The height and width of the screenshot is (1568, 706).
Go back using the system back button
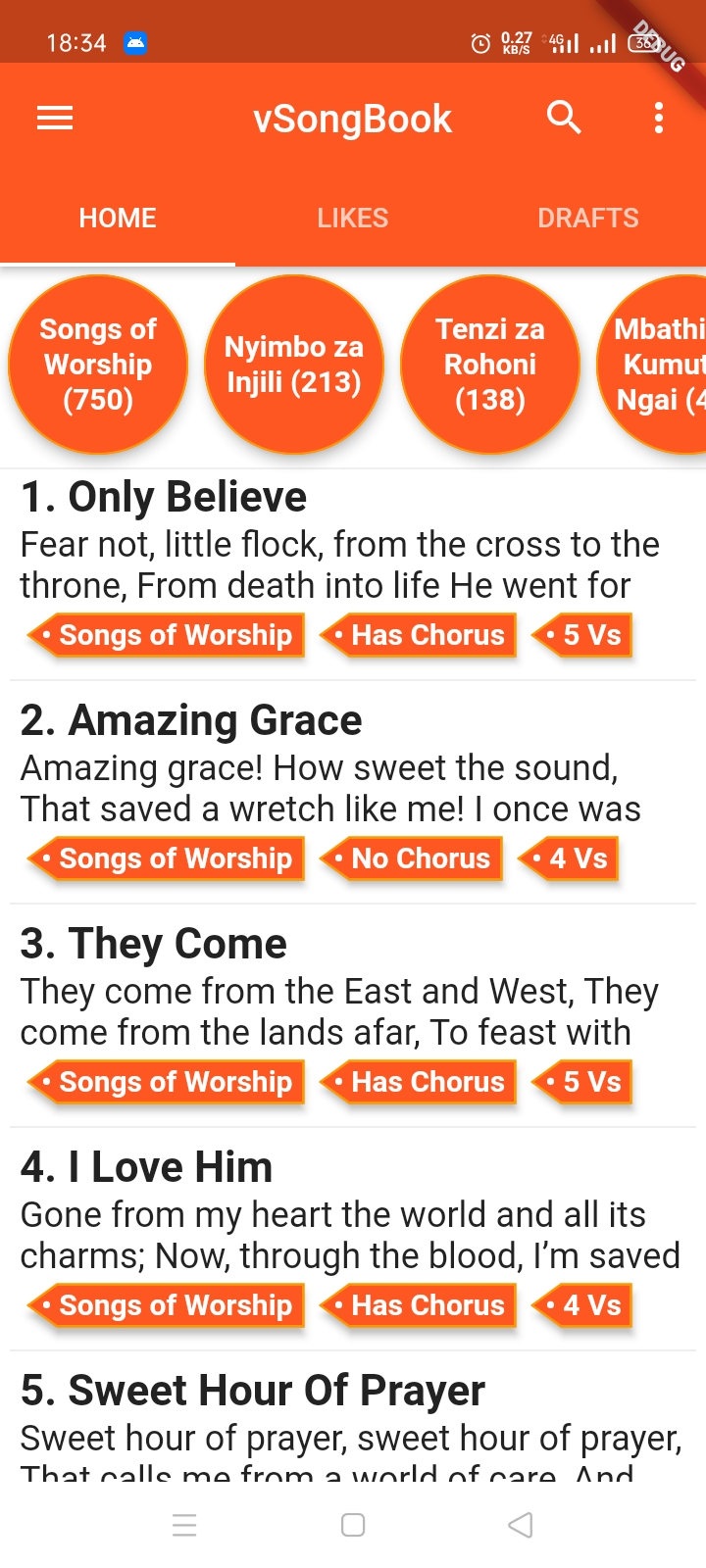[521, 1525]
